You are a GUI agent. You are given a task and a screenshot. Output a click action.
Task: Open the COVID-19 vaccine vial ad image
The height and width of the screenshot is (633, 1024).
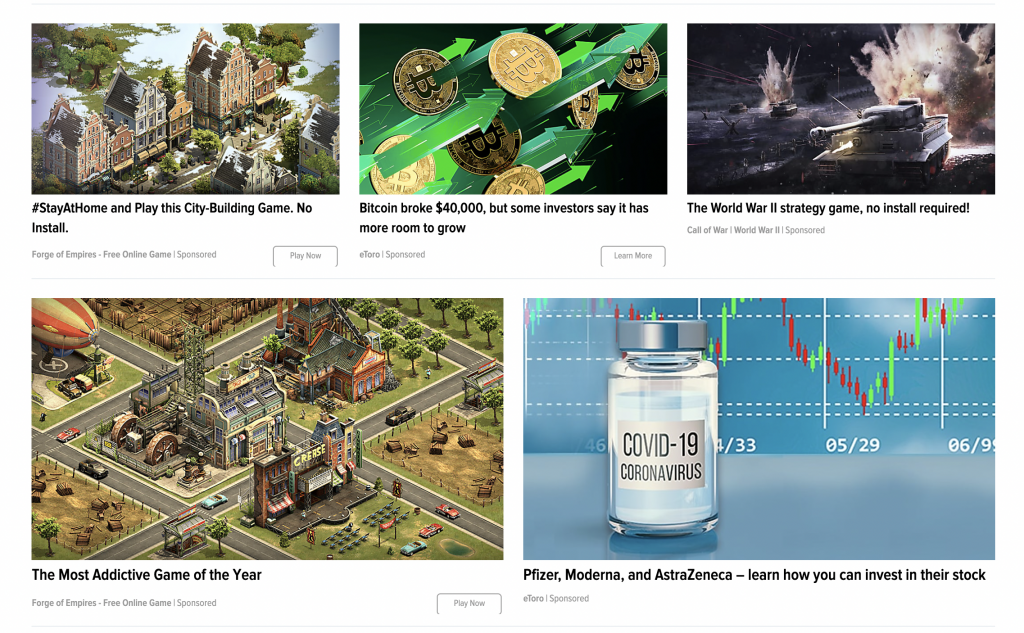[x=758, y=428]
